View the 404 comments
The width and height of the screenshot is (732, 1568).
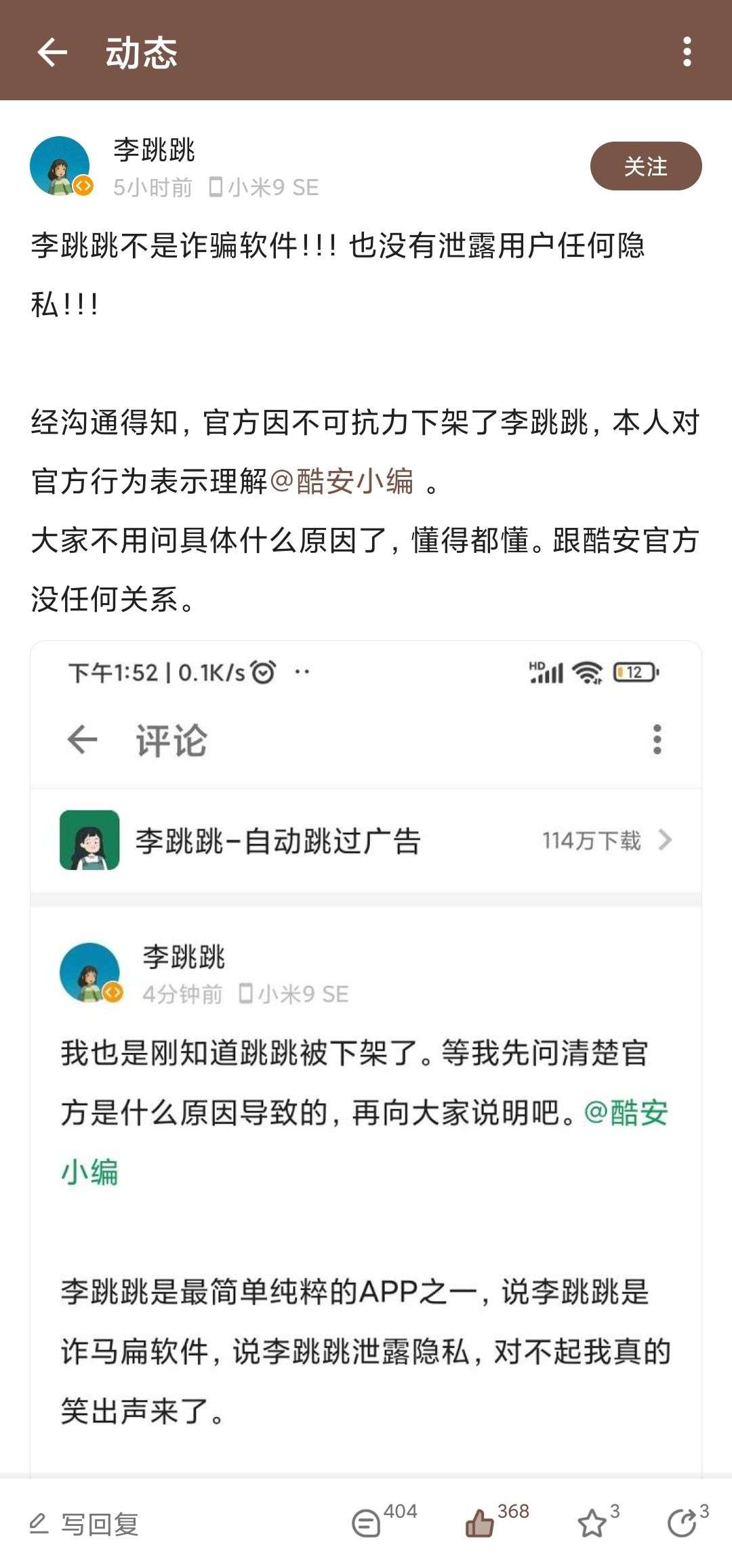(367, 1524)
